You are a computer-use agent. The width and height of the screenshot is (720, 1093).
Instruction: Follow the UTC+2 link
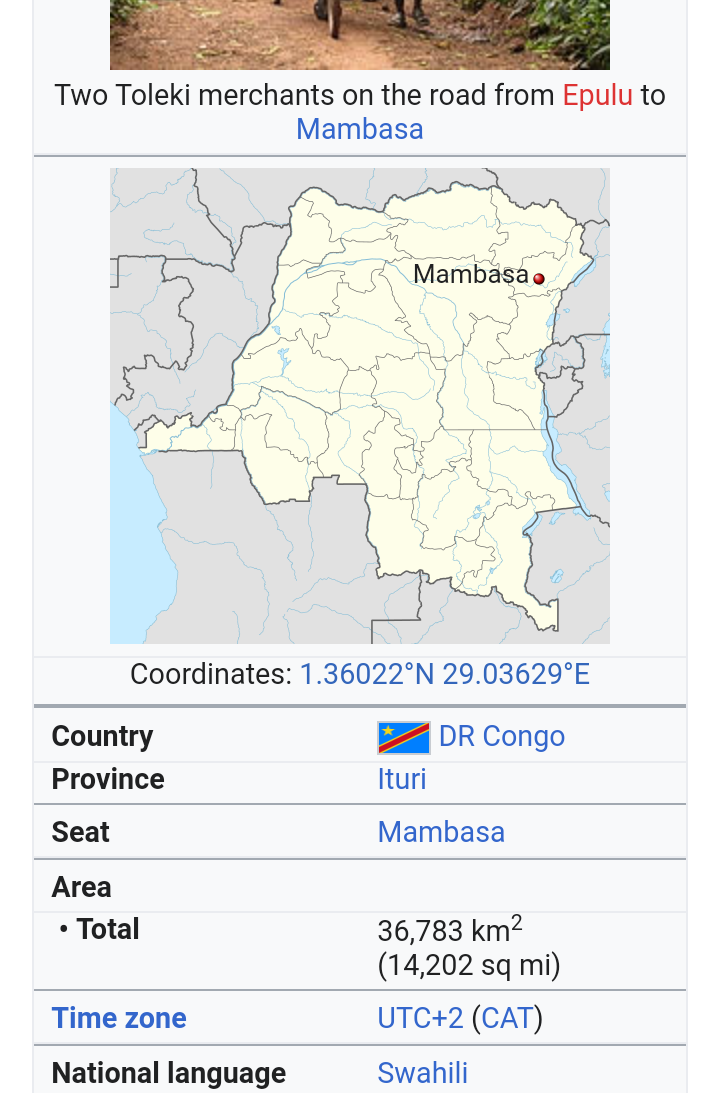pos(420,1018)
